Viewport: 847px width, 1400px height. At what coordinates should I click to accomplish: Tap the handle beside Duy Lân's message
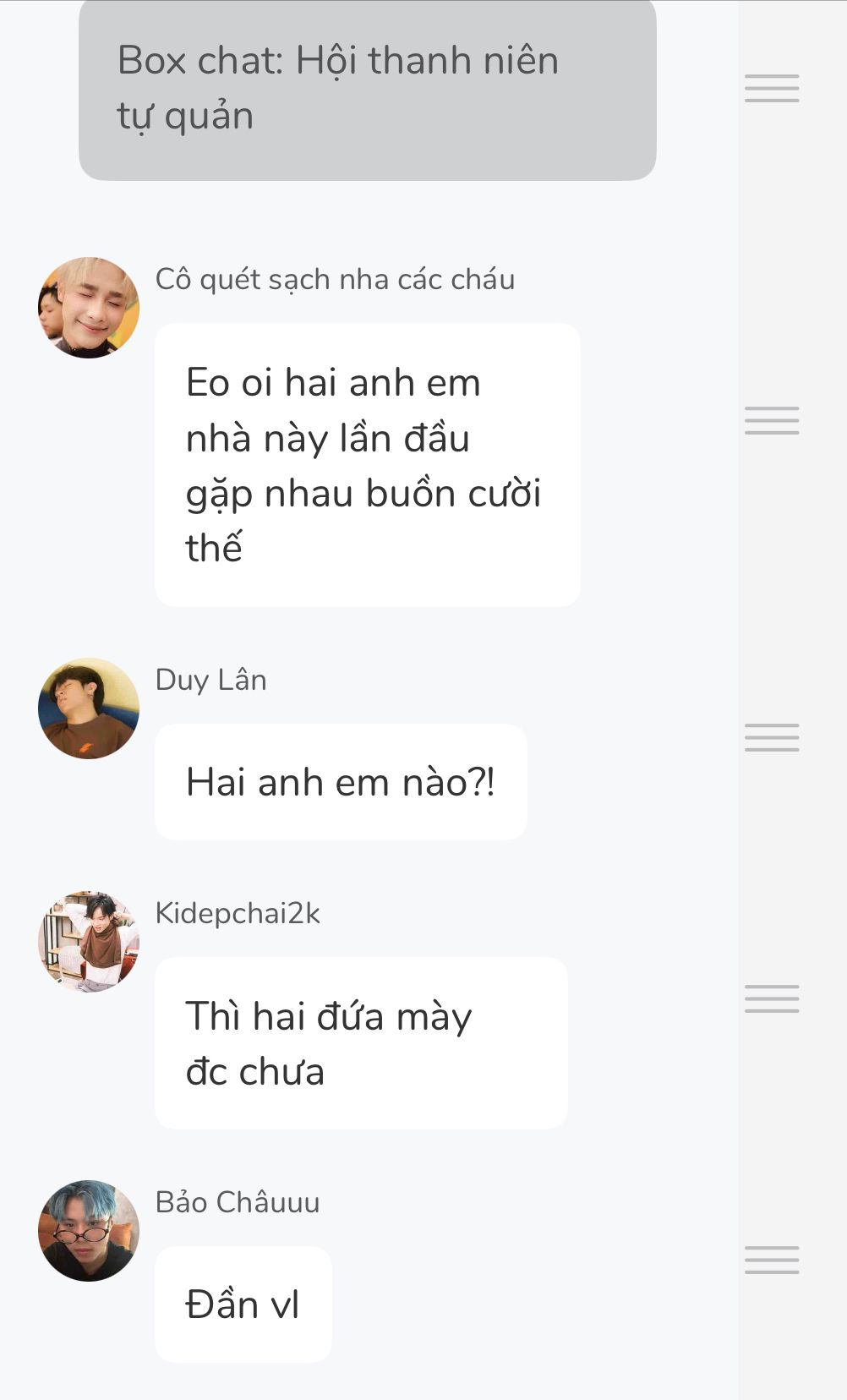tap(771, 737)
